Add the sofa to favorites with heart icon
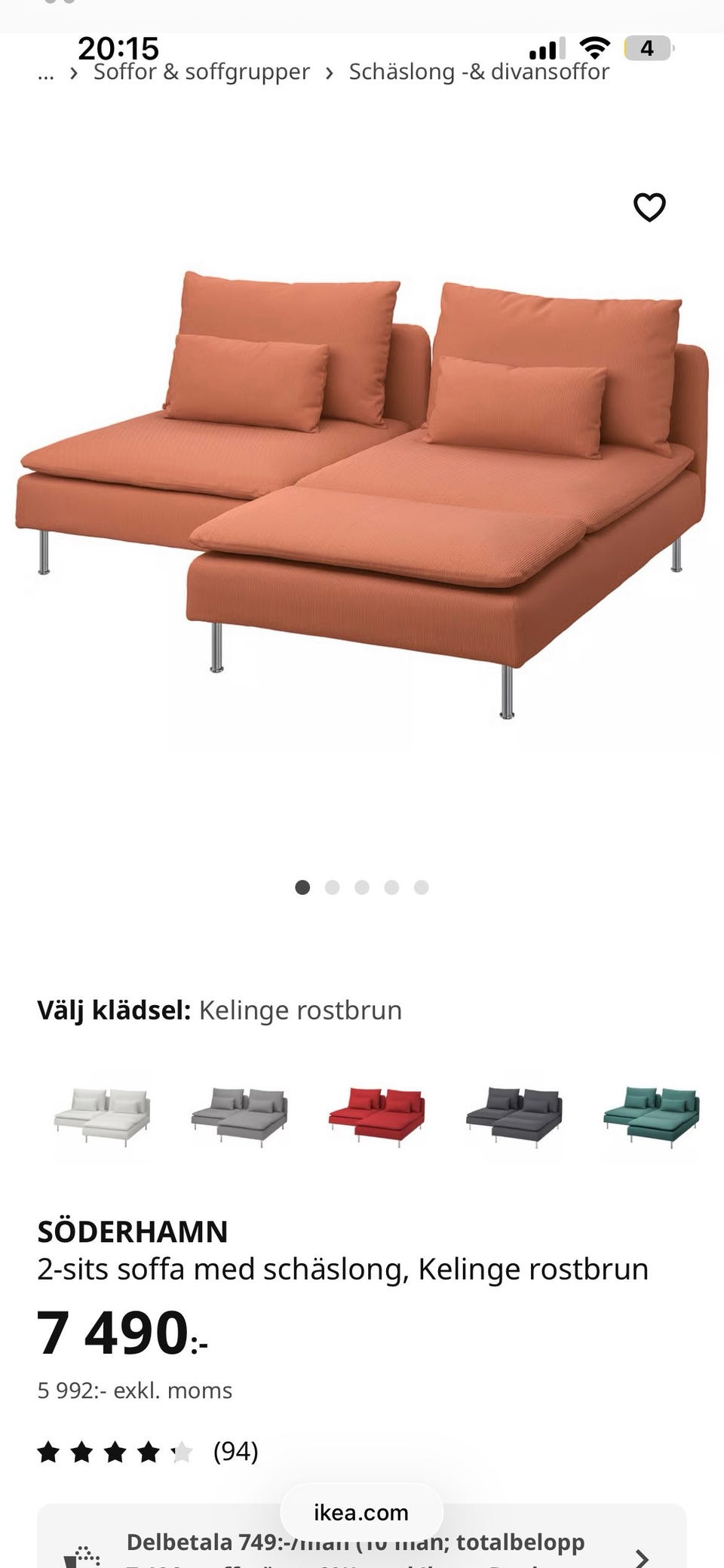 649,207
